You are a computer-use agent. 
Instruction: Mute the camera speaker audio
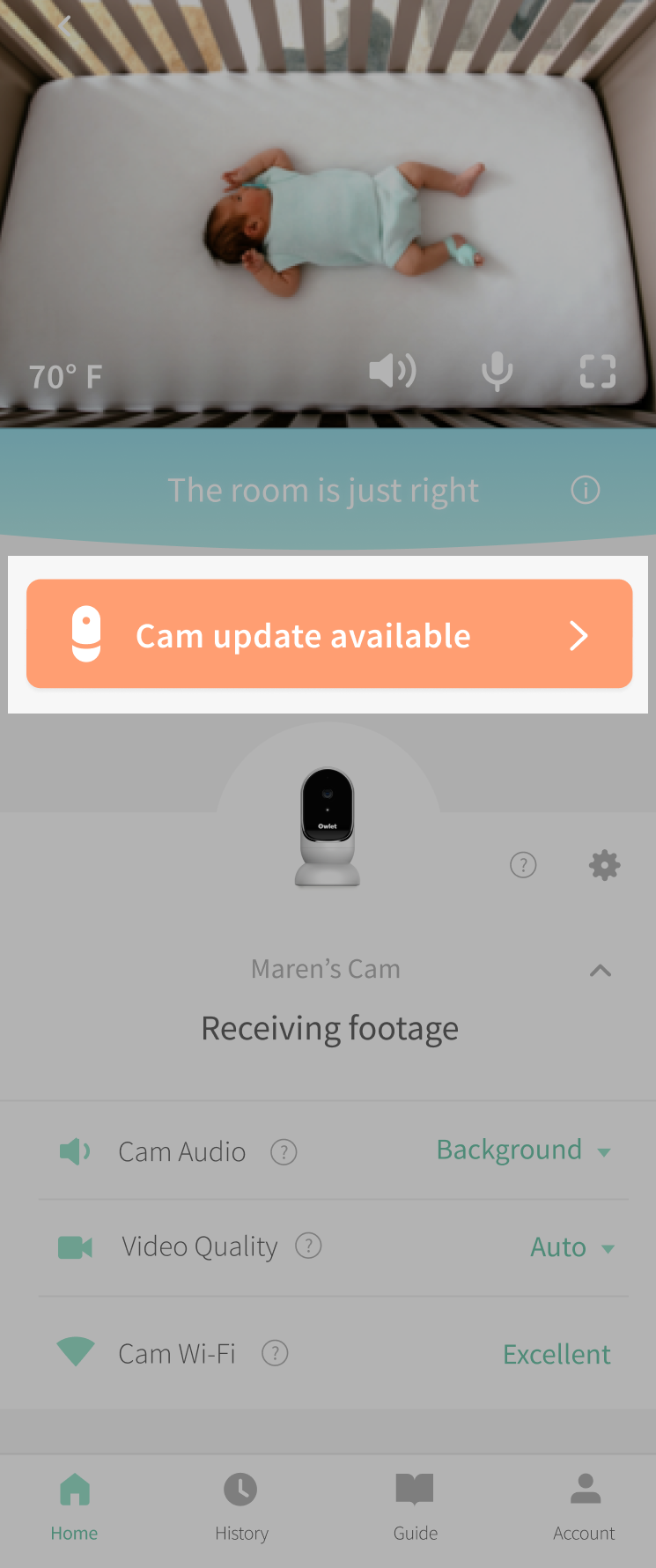coord(392,371)
